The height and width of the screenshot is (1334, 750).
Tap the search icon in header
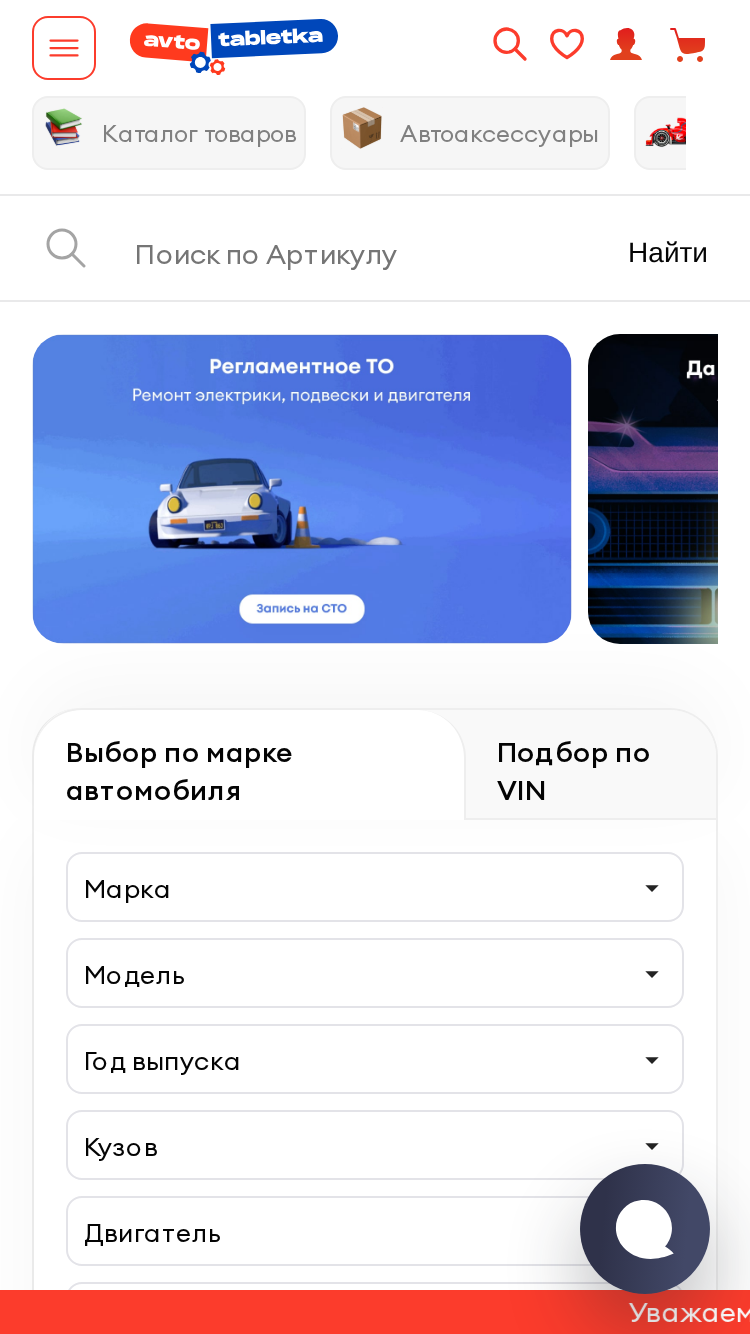pyautogui.click(x=510, y=45)
